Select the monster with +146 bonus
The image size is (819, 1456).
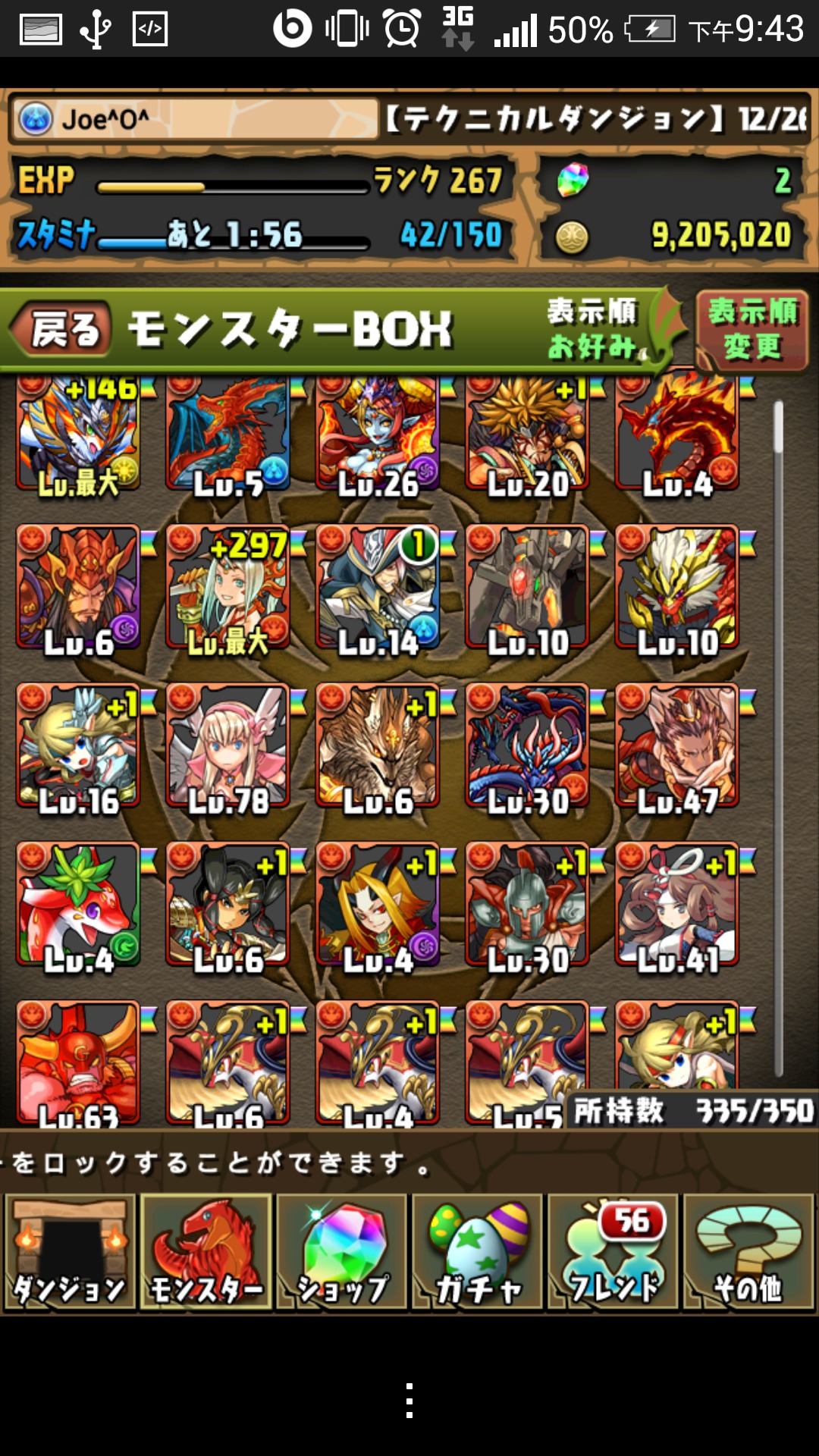click(78, 434)
